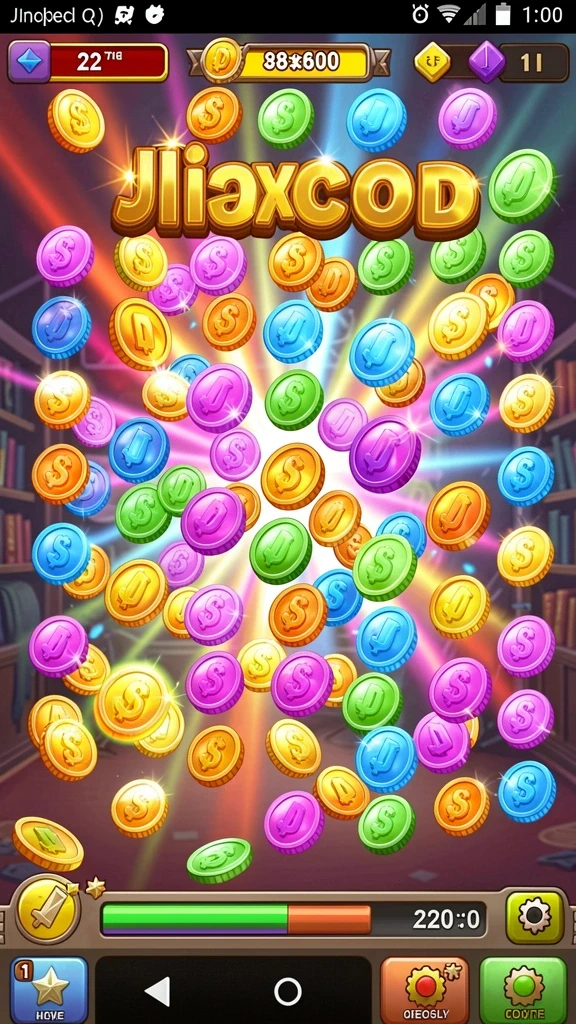Tap the orange gear button
Image resolution: width=576 pixels, height=1024 pixels.
coord(424,990)
